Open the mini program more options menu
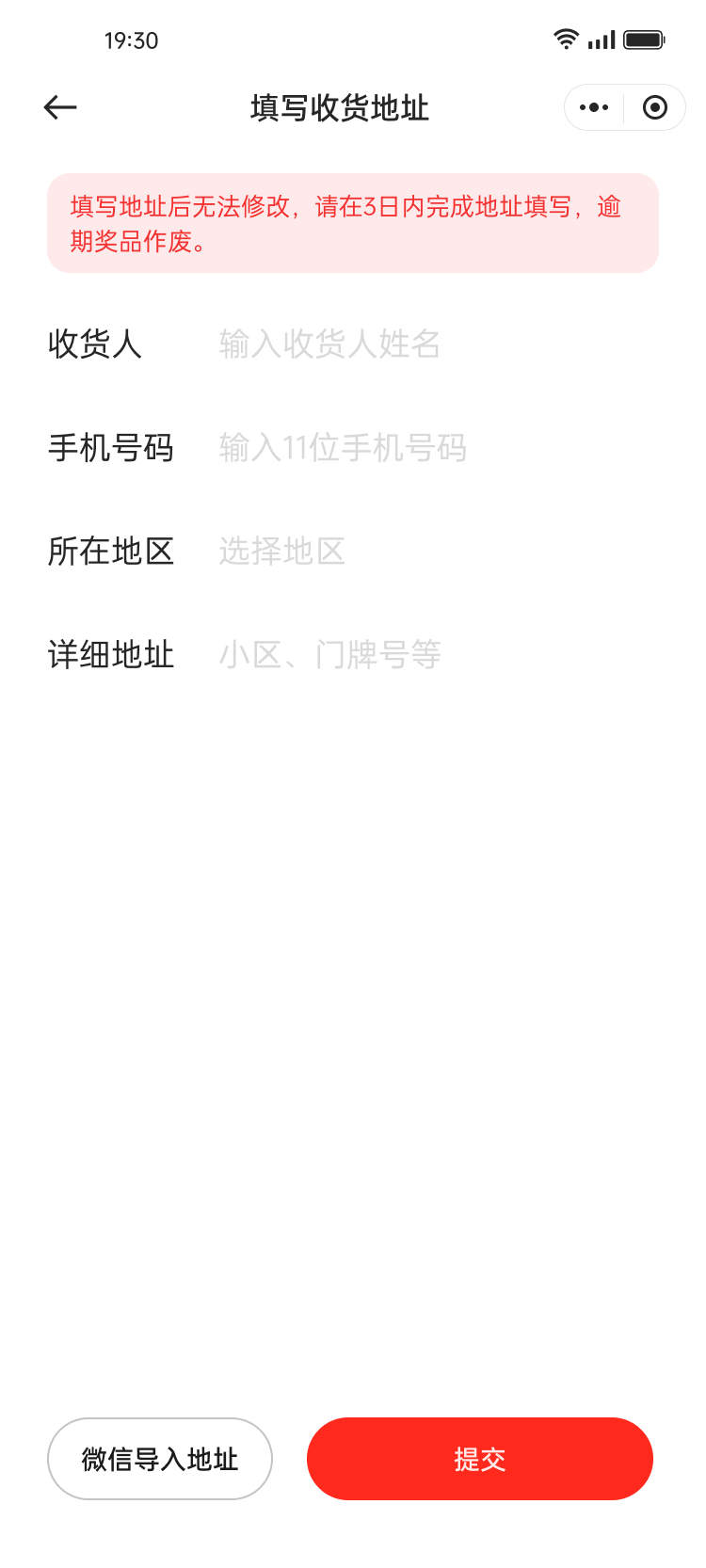Screen dimensions: 706x1568 pyautogui.click(x=594, y=107)
